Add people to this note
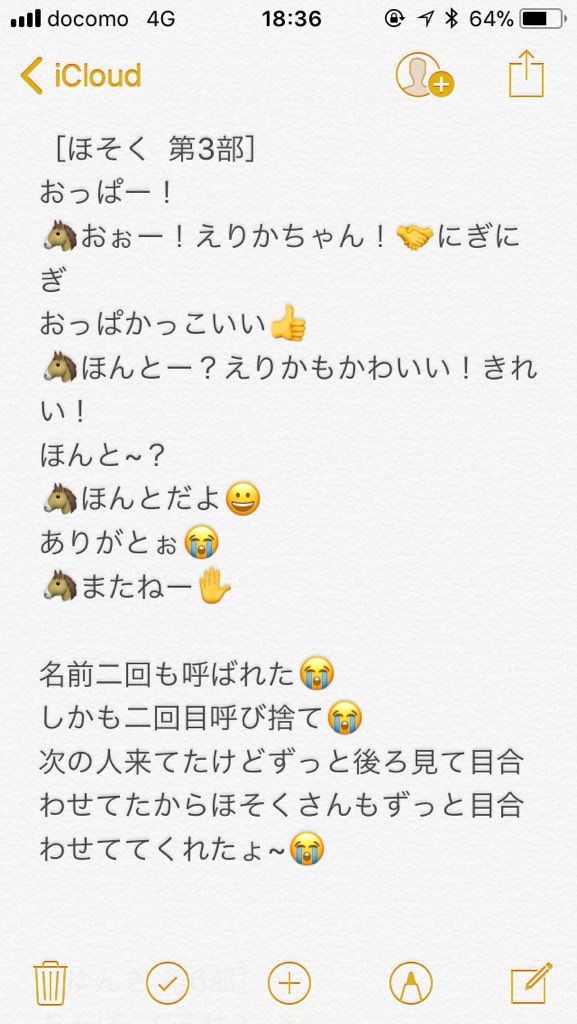This screenshot has height=1024, width=577. click(x=424, y=76)
